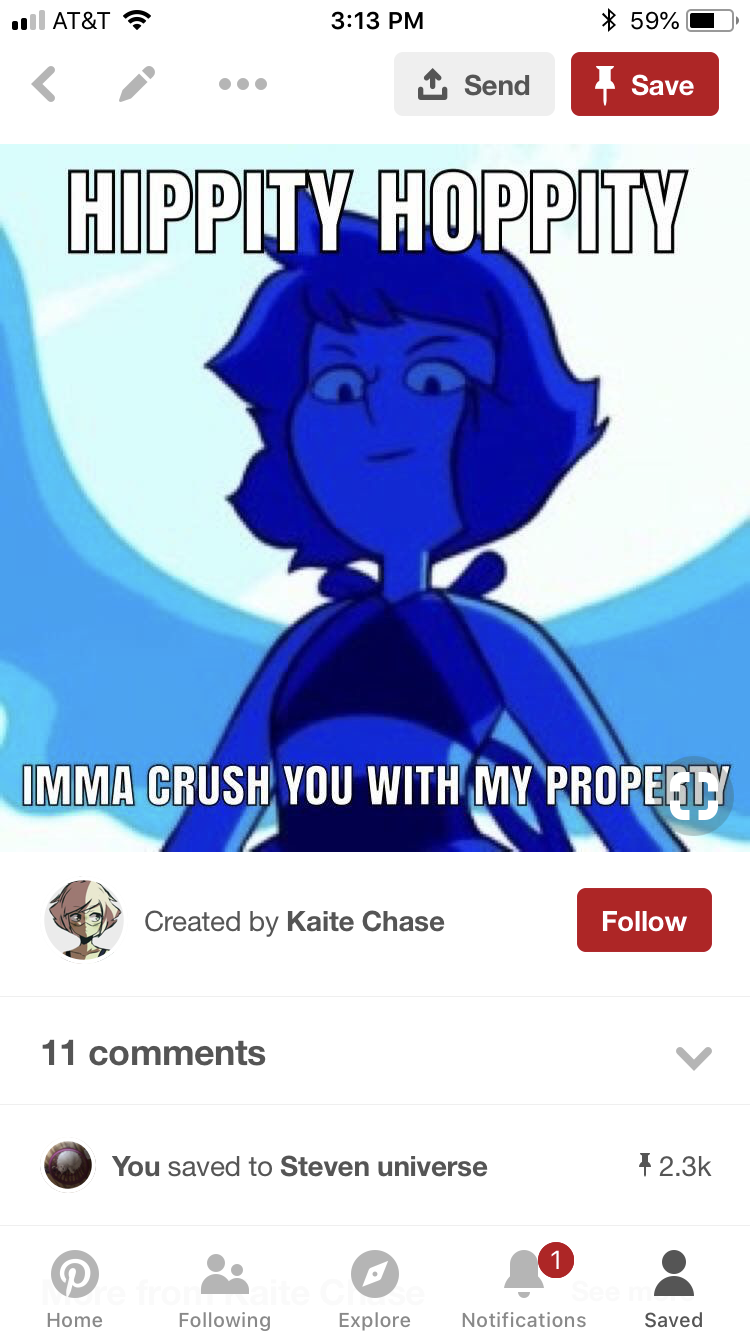Switch to the Following tab

tap(224, 1288)
